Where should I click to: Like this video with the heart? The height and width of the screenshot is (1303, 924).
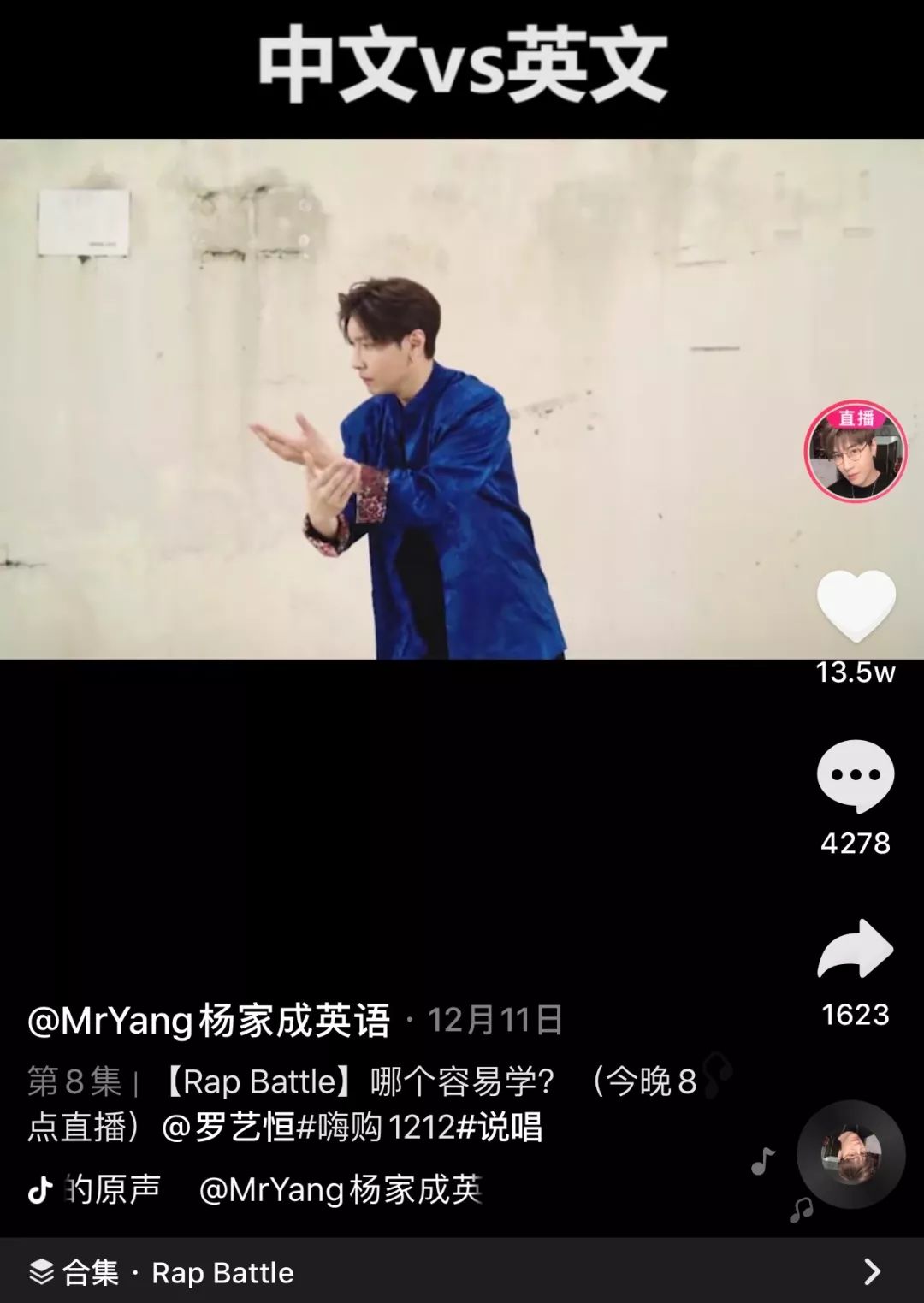click(856, 605)
